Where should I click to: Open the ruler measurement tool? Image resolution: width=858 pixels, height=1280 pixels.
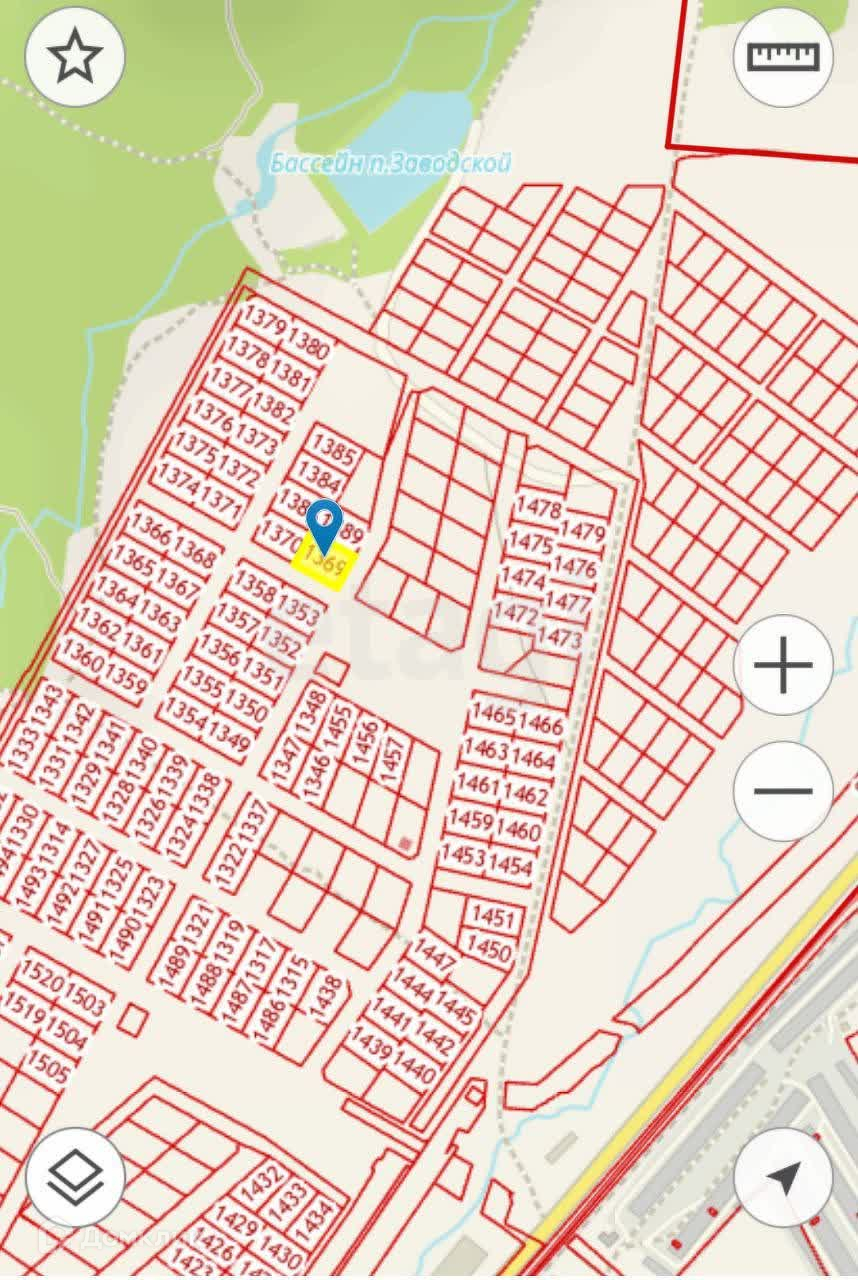click(x=783, y=57)
